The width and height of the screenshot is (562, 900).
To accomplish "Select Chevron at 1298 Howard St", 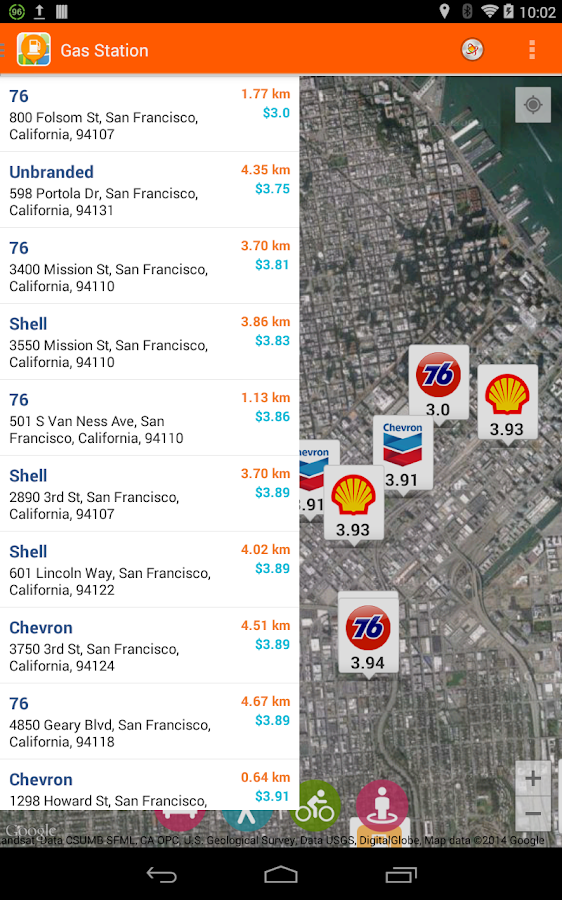I will pyautogui.click(x=149, y=785).
